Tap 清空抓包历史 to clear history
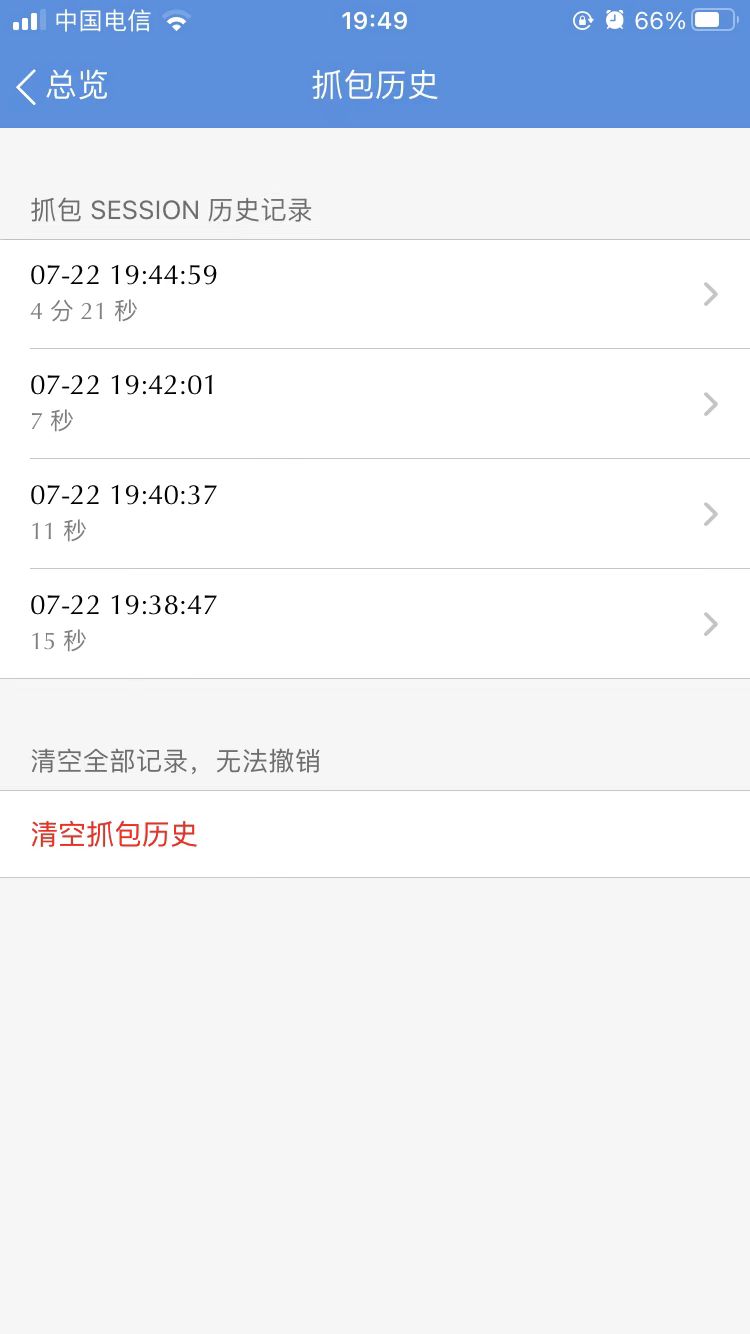 (x=115, y=834)
